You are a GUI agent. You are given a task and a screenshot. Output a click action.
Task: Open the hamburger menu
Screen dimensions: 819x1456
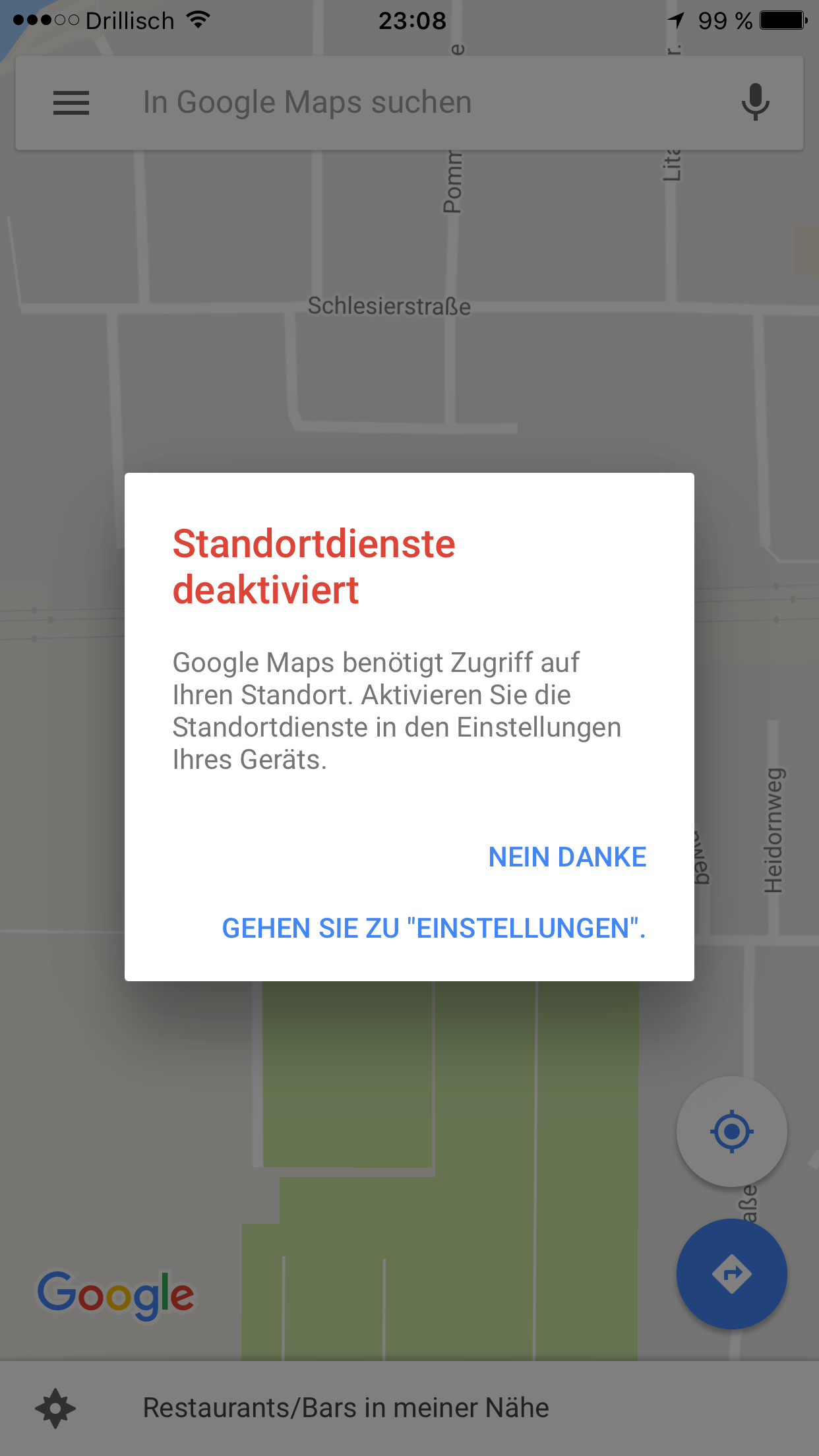point(71,103)
